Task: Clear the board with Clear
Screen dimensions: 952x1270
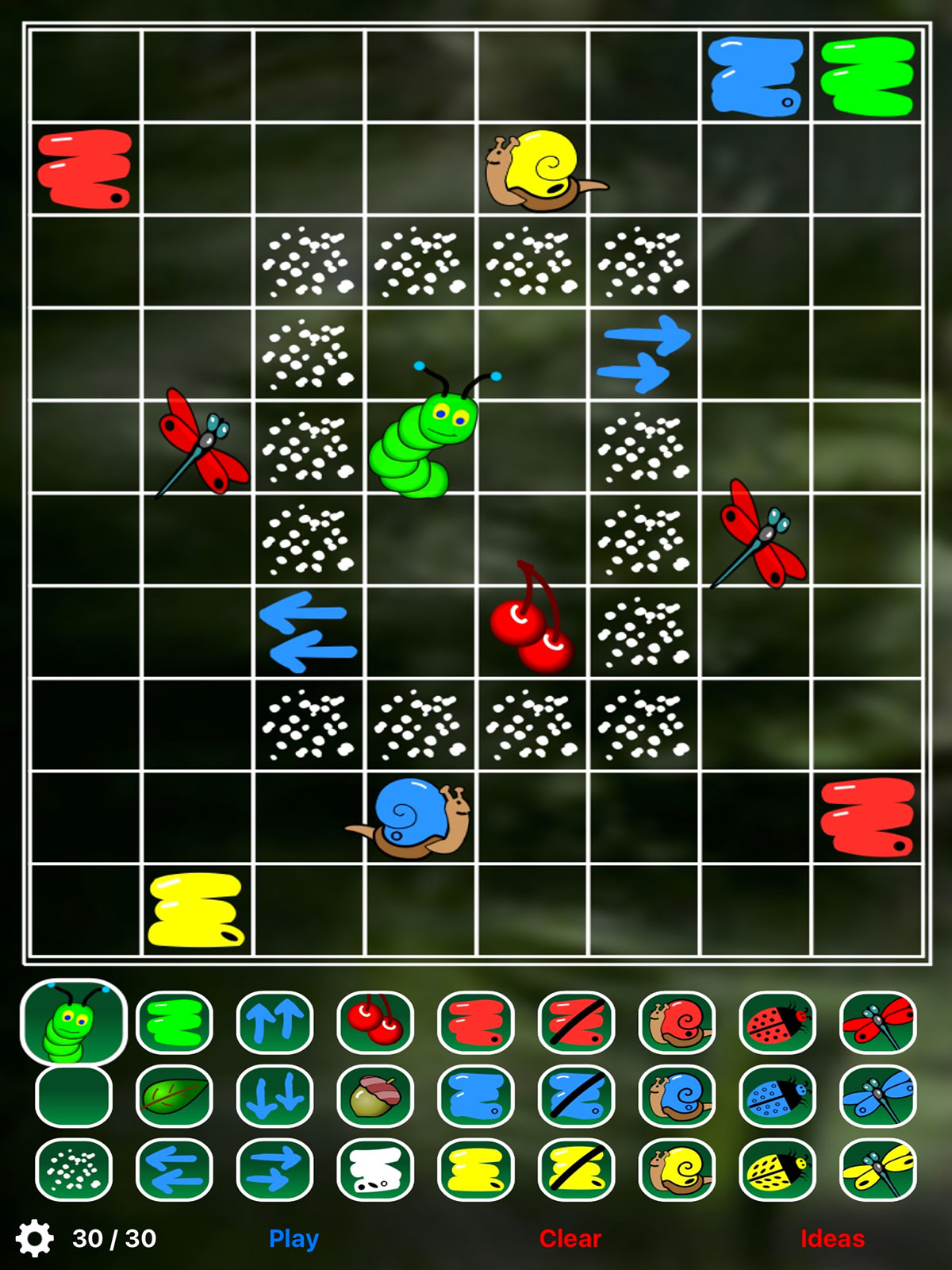Action: [570, 1238]
